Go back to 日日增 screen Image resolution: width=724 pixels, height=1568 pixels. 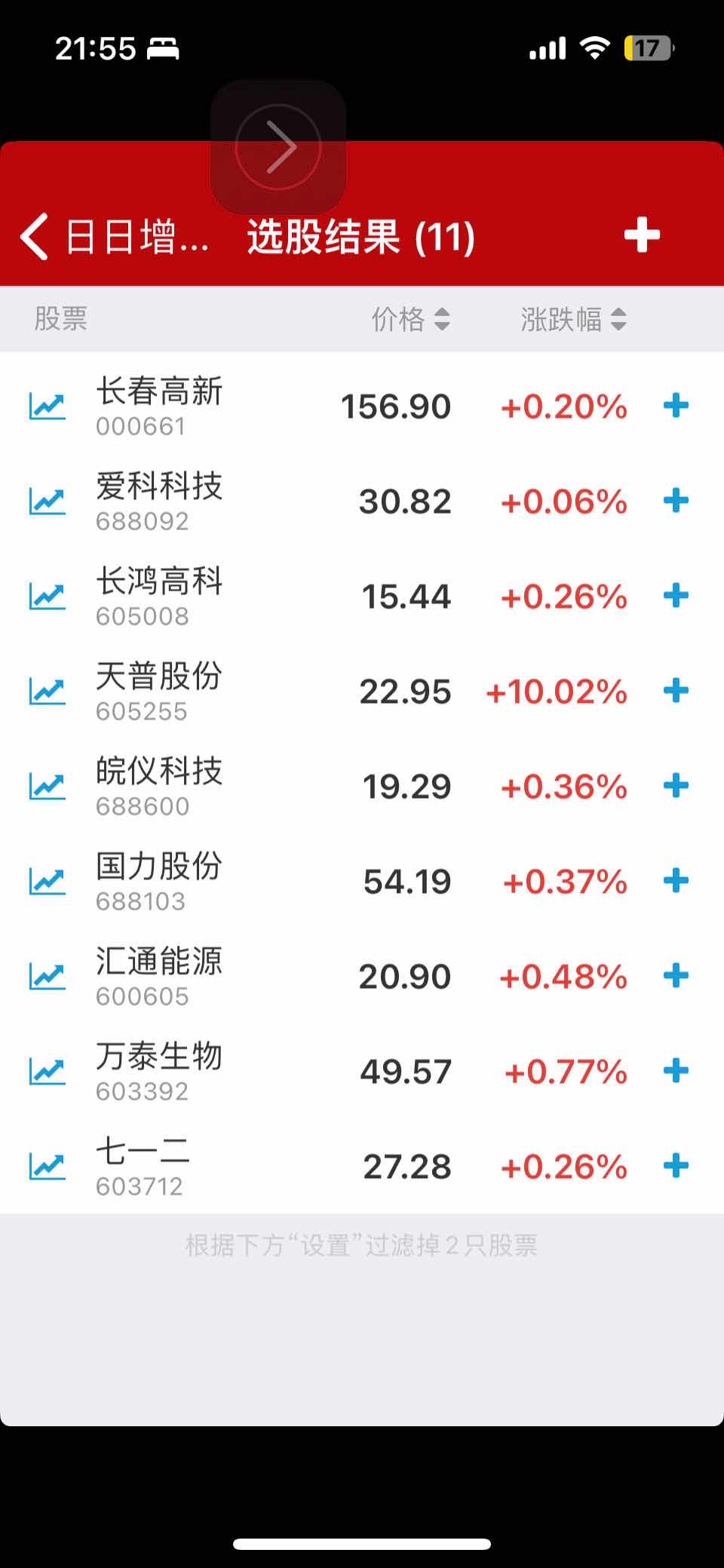coord(113,237)
